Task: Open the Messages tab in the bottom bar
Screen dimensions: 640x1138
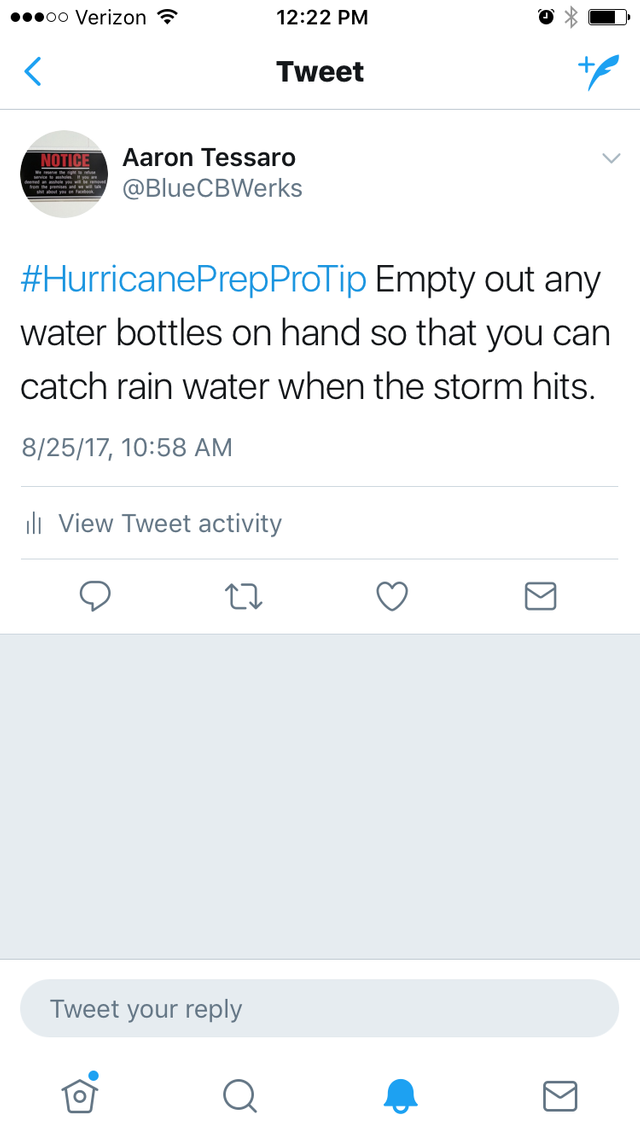Action: (560, 1096)
